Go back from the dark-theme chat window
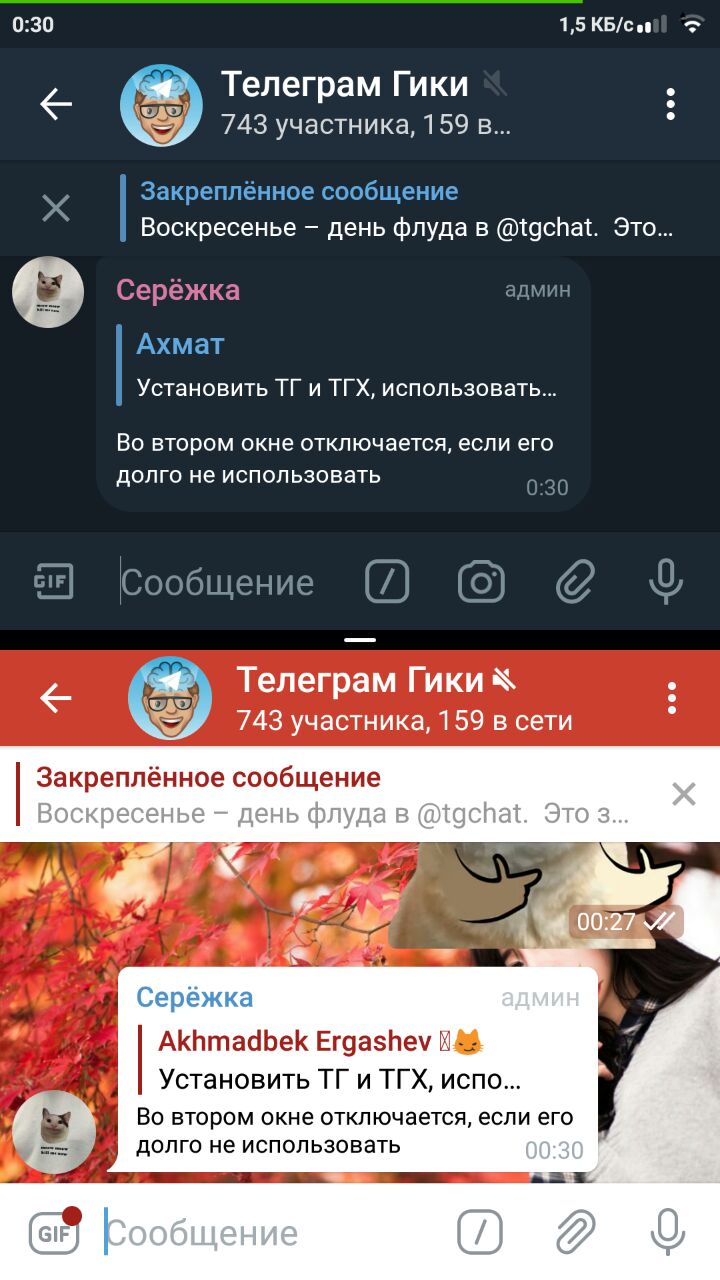720x1280 pixels. (56, 104)
